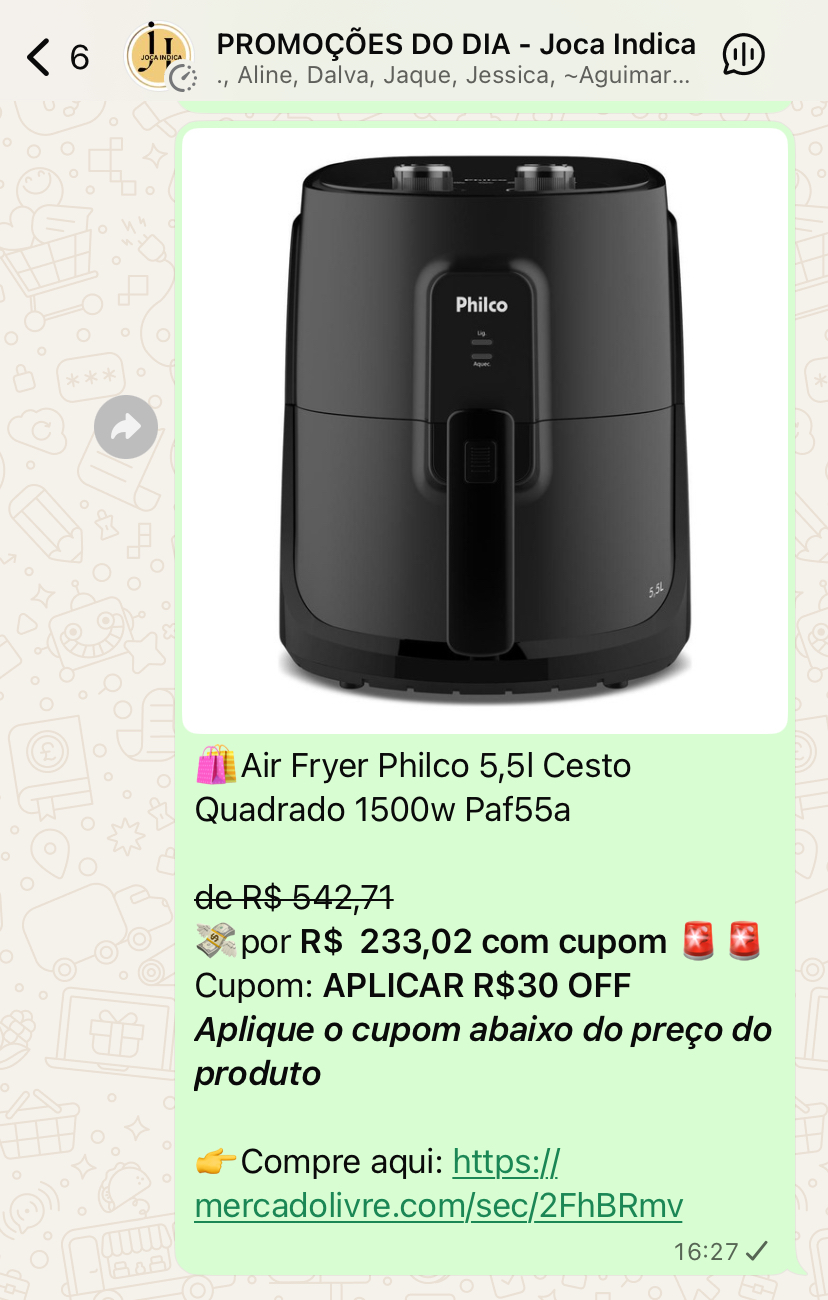Start a group voice chat

click(x=743, y=55)
